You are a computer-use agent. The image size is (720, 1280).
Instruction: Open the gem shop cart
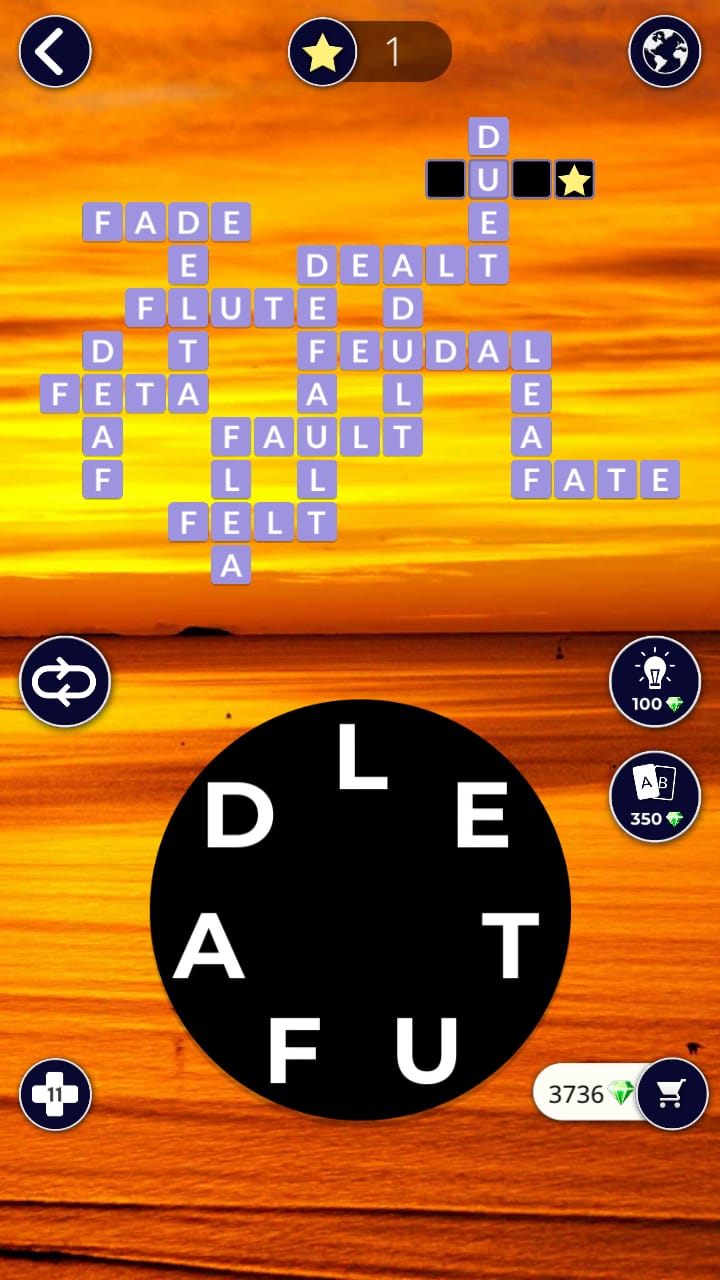[672, 1094]
